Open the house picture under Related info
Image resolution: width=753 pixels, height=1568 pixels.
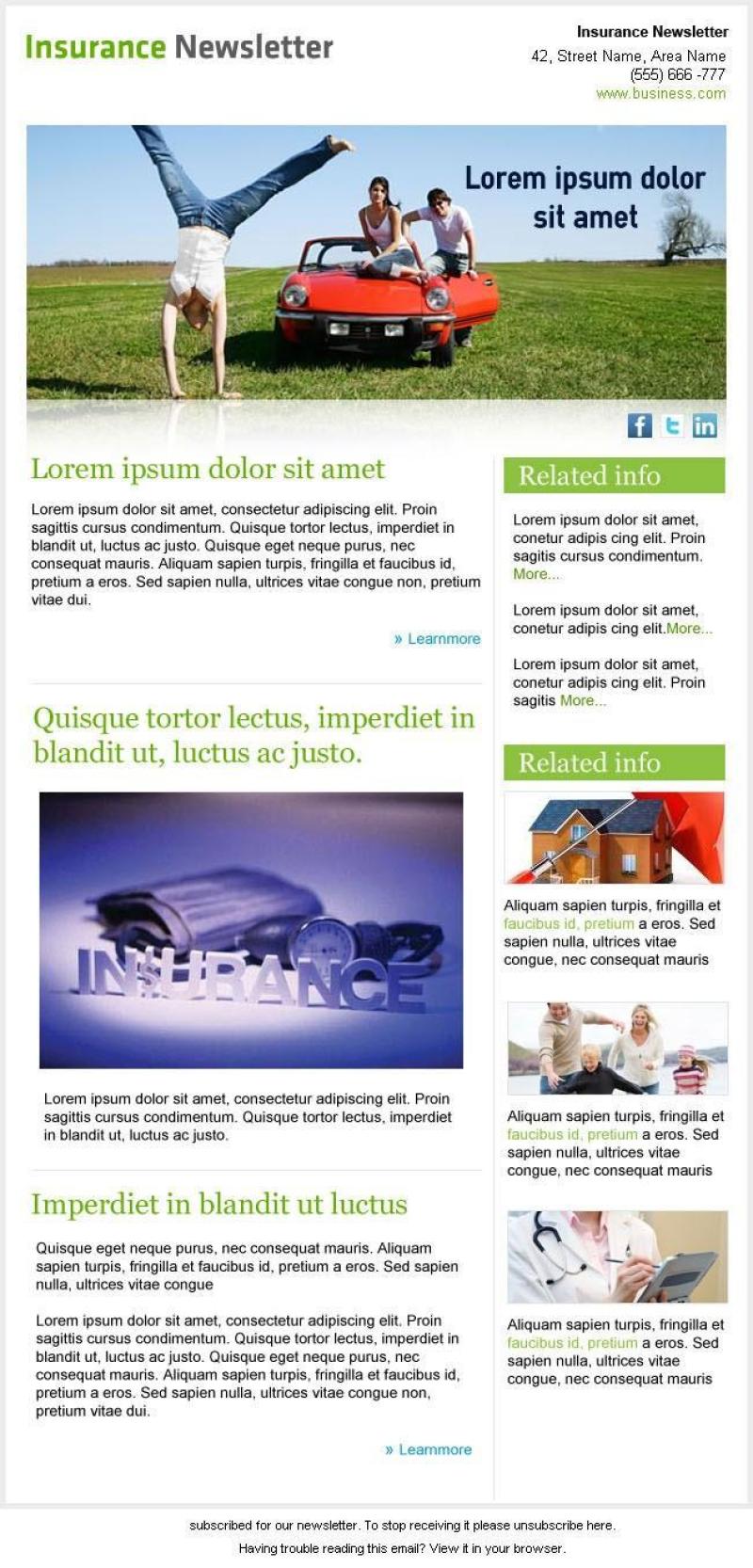pos(615,838)
